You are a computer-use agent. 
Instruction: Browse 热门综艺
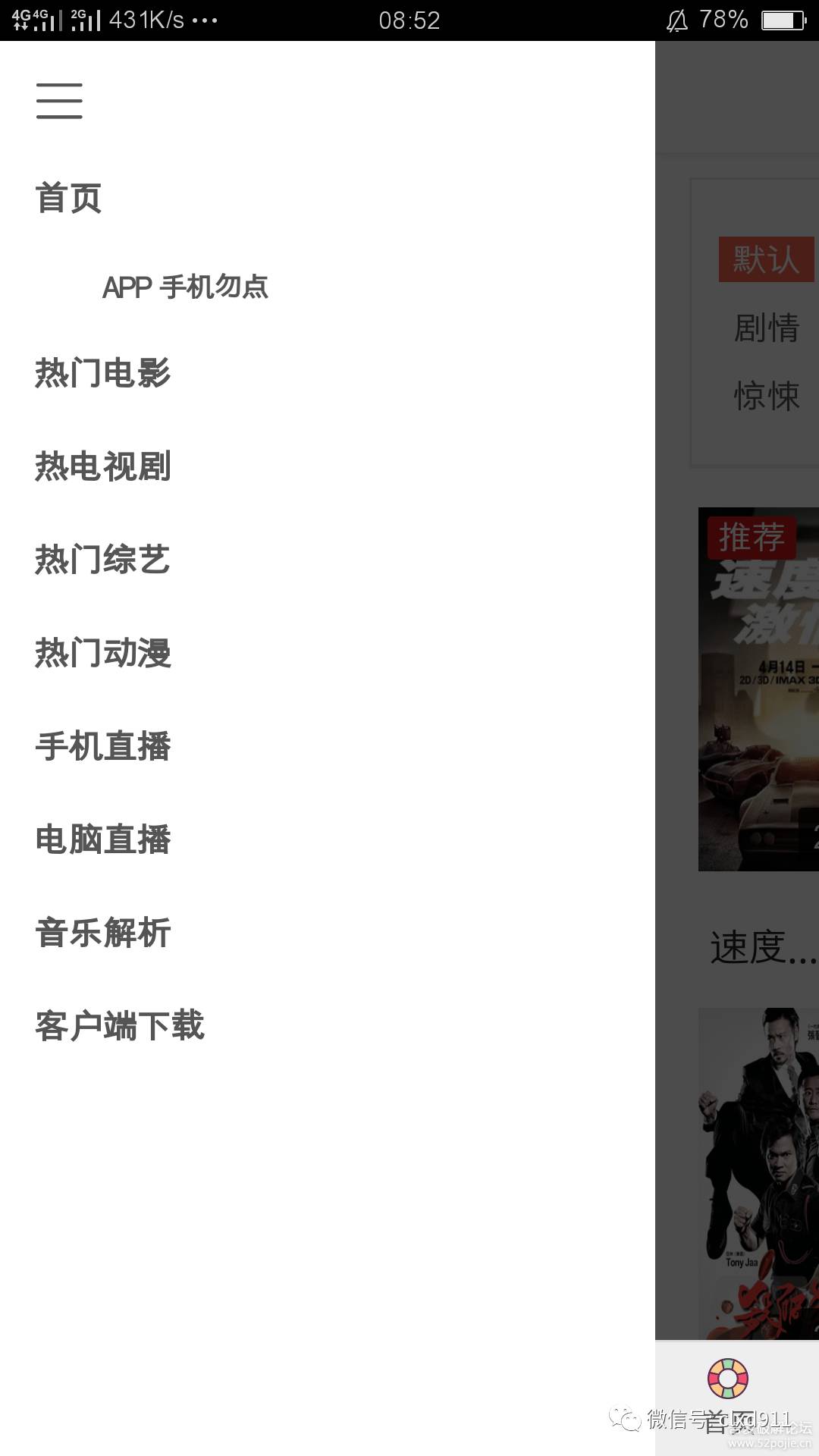tap(103, 560)
